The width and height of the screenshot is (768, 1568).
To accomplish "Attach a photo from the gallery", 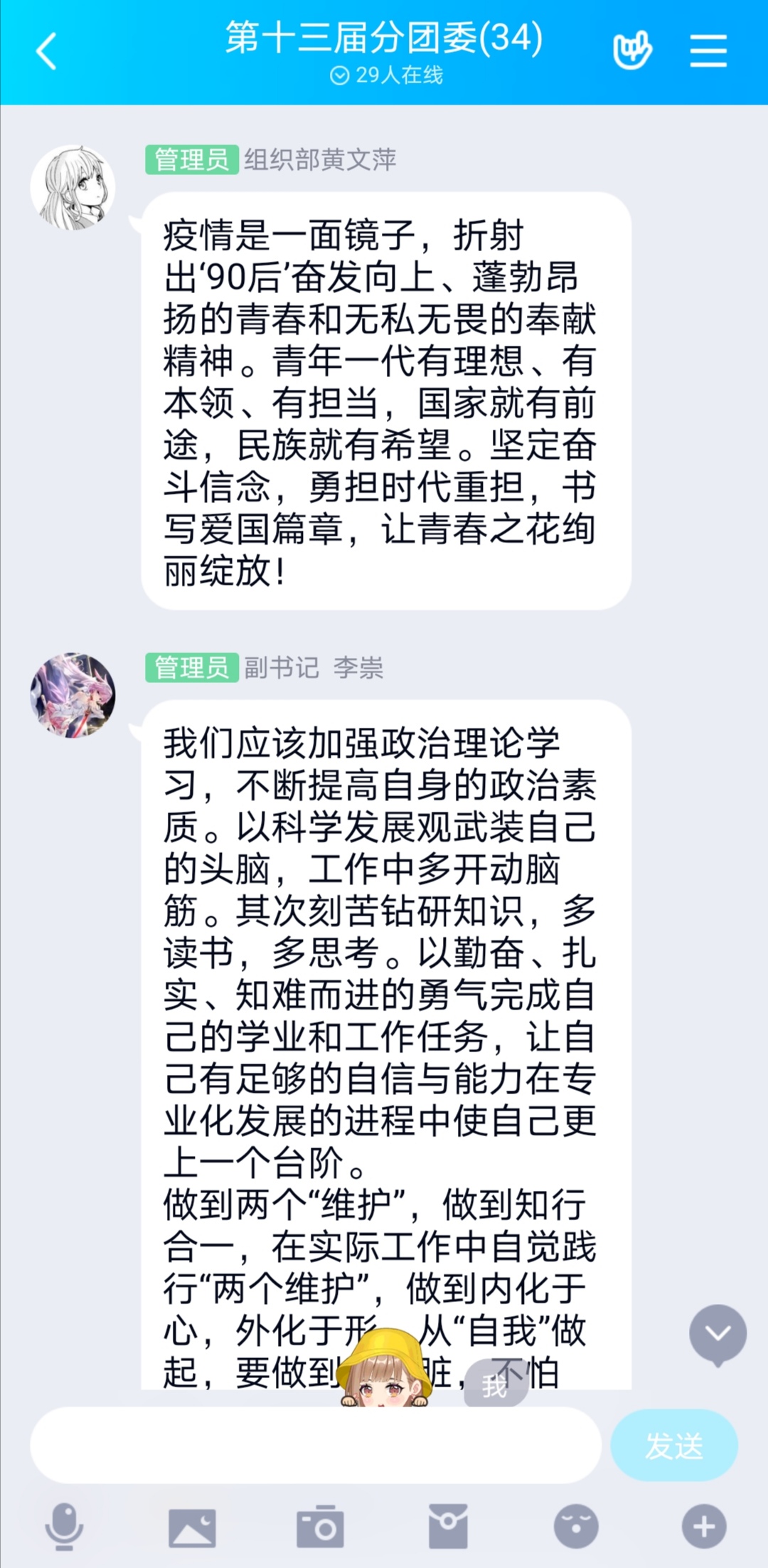I will pos(192,1527).
